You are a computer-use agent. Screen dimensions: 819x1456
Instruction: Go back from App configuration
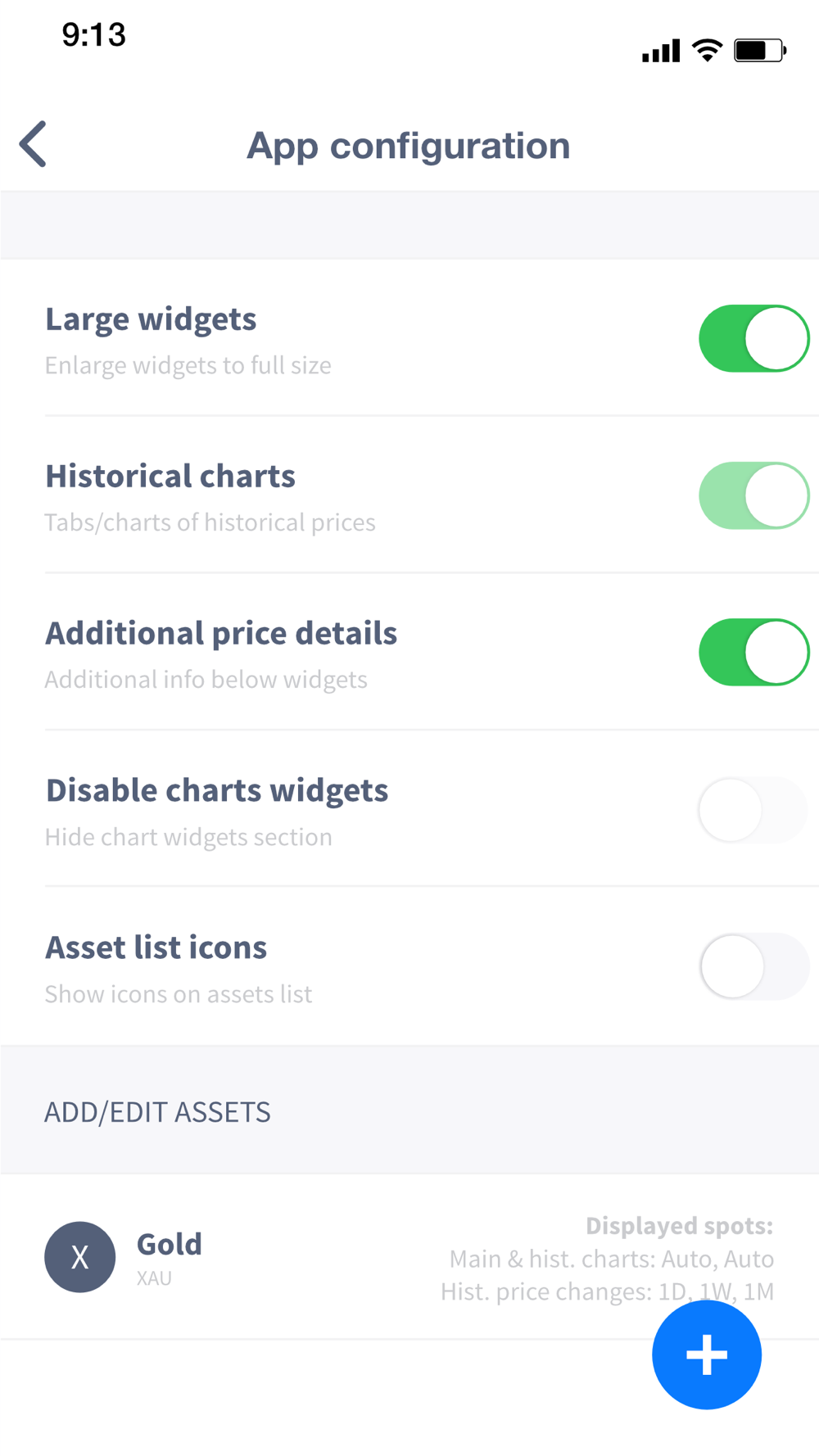(x=34, y=144)
